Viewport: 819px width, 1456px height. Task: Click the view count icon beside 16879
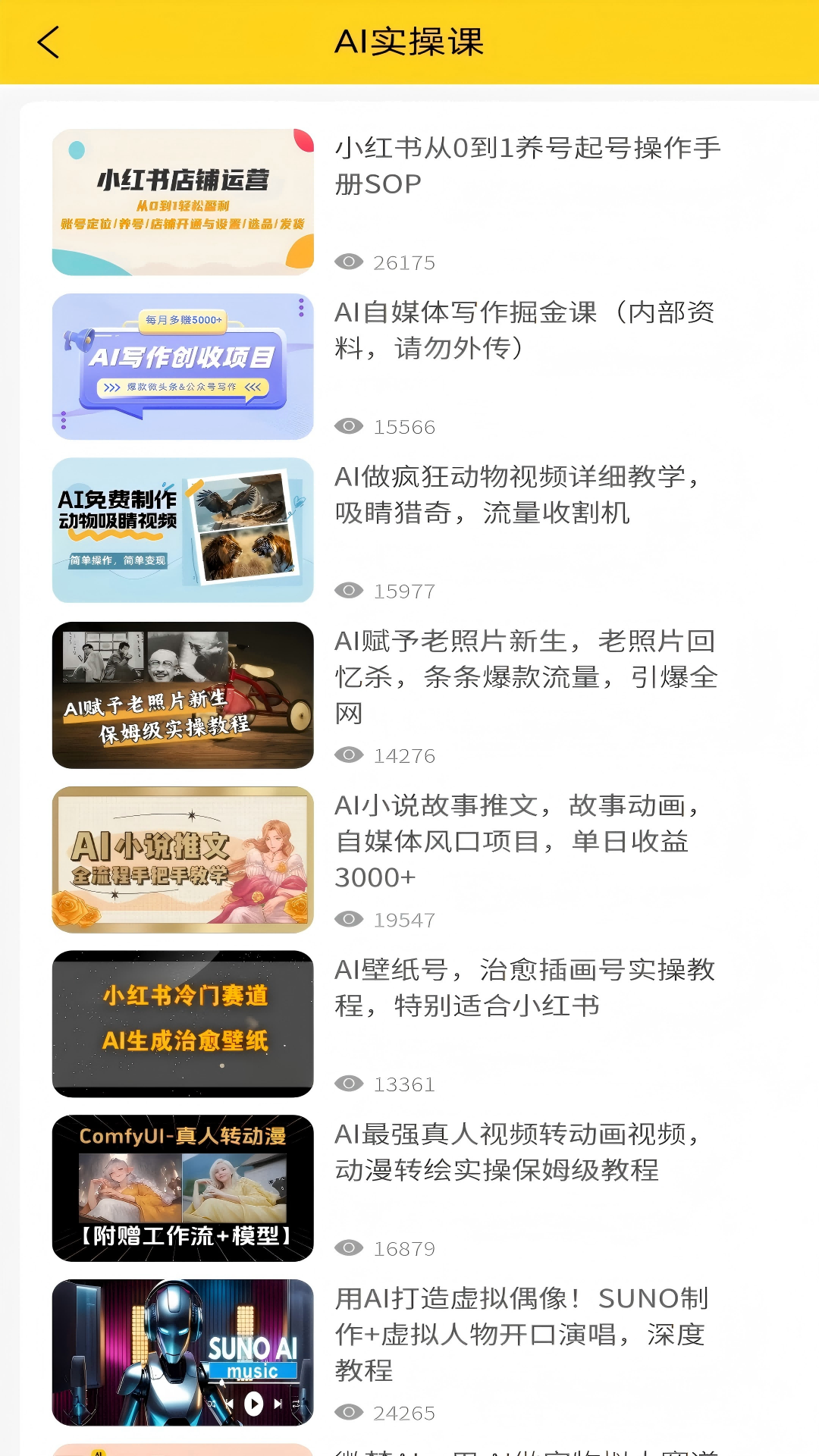pyautogui.click(x=350, y=1248)
